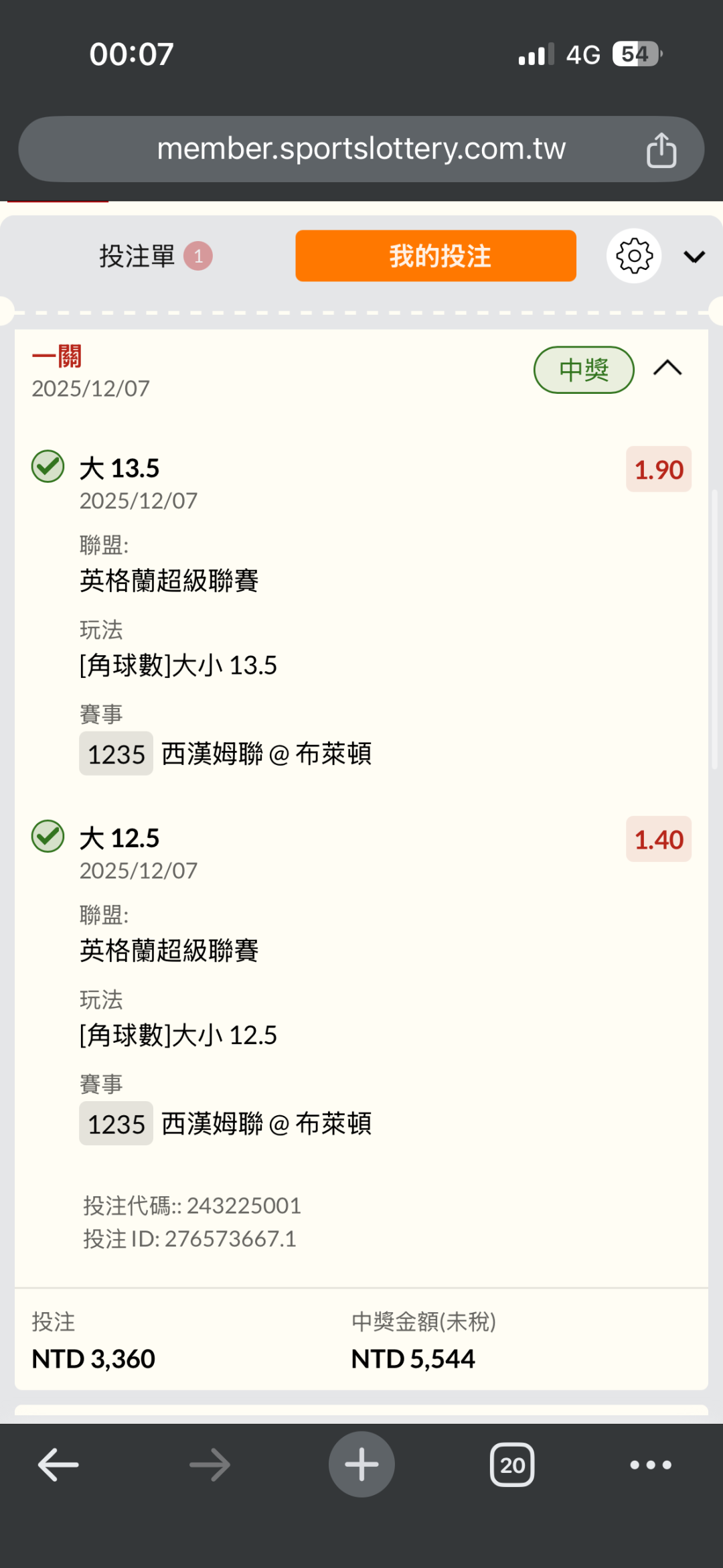Open the browser more options menu
Viewport: 723px width, 1568px height.
651,1465
